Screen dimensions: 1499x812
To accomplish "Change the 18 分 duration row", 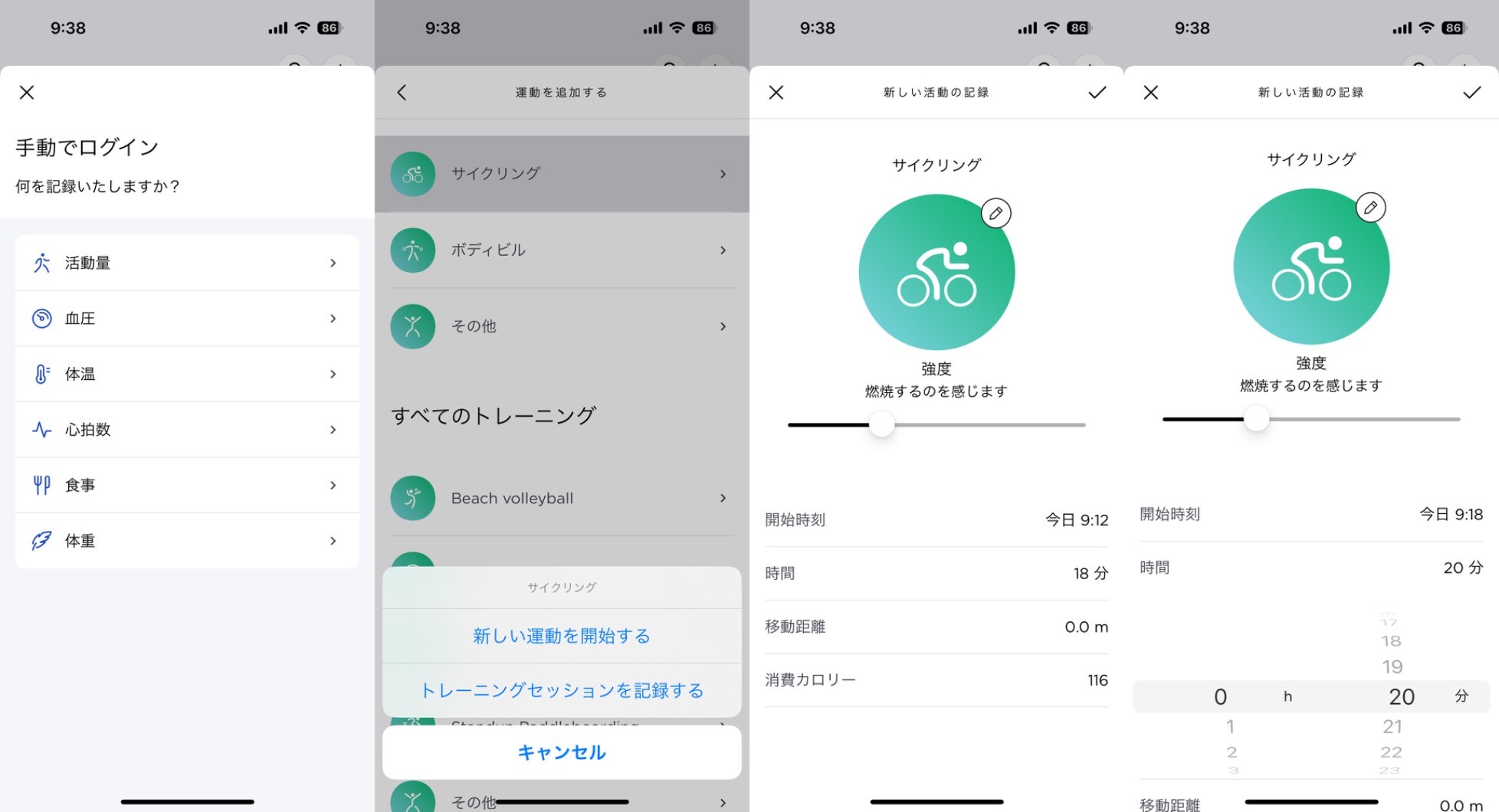I will tap(936, 573).
